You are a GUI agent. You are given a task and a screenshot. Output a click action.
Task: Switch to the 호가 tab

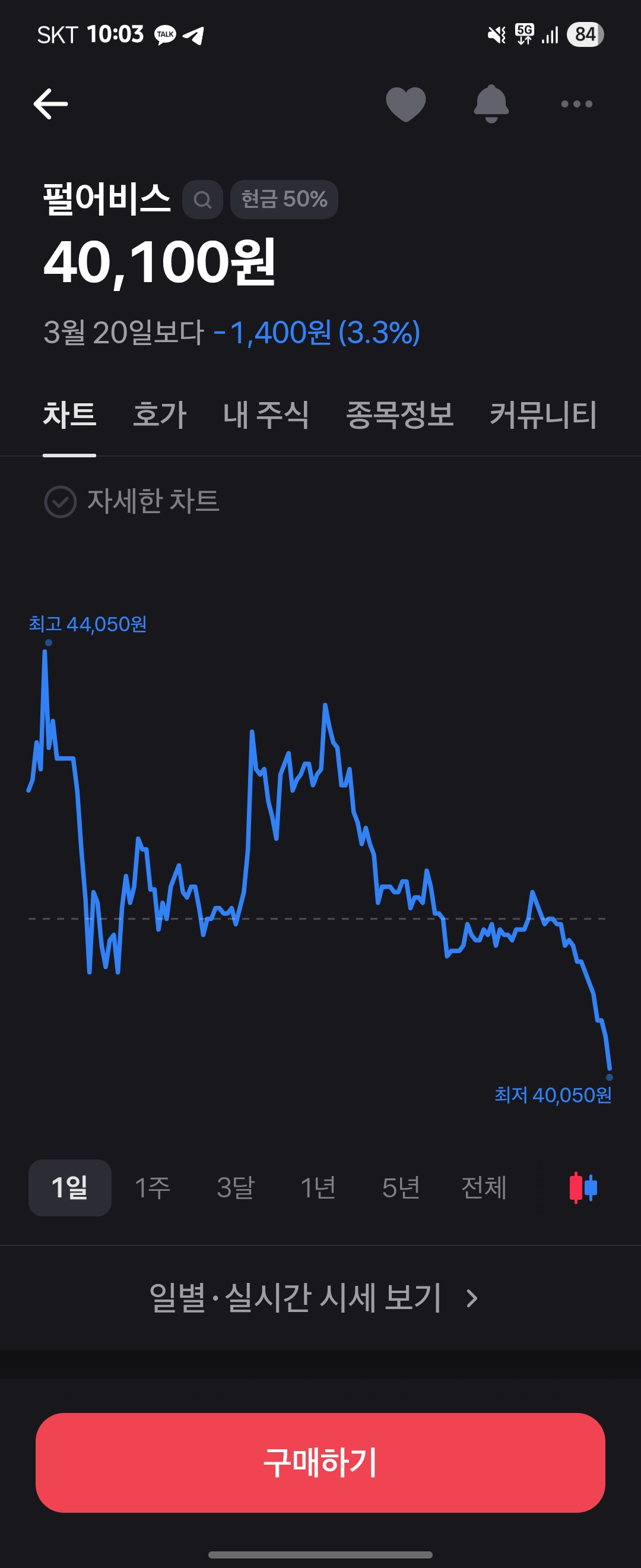click(x=159, y=415)
